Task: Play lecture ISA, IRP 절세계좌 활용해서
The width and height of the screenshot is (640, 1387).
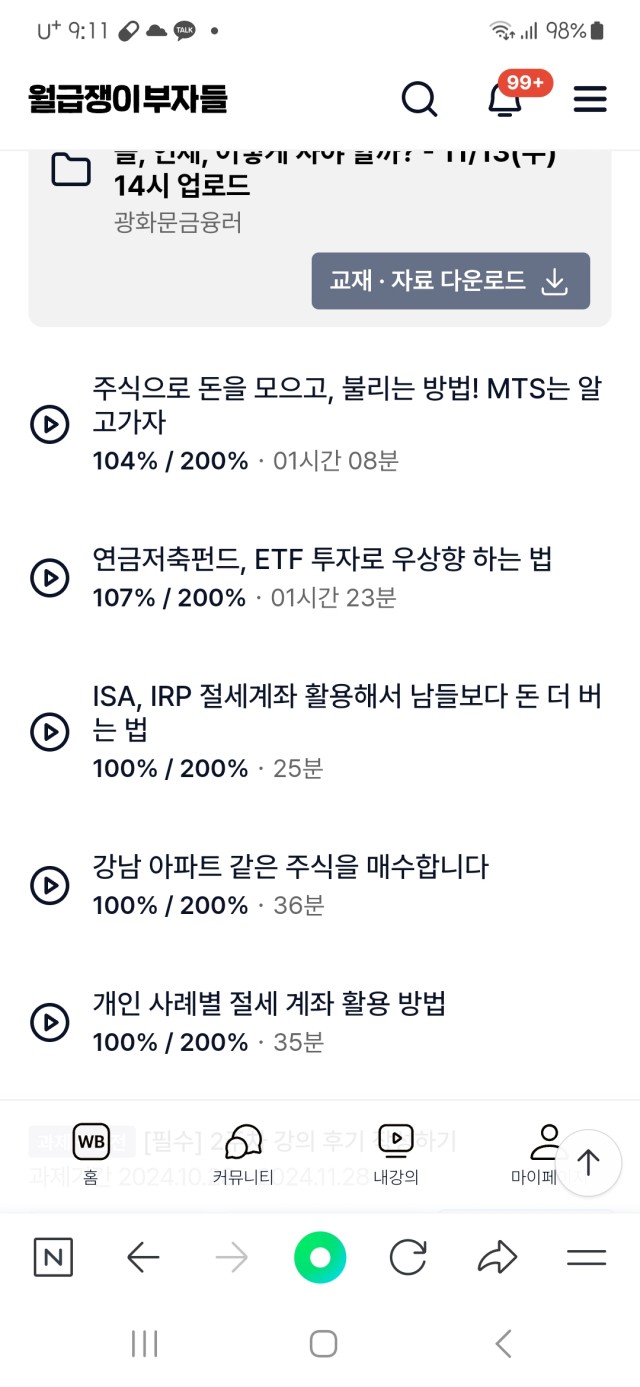Action: pyautogui.click(x=49, y=732)
